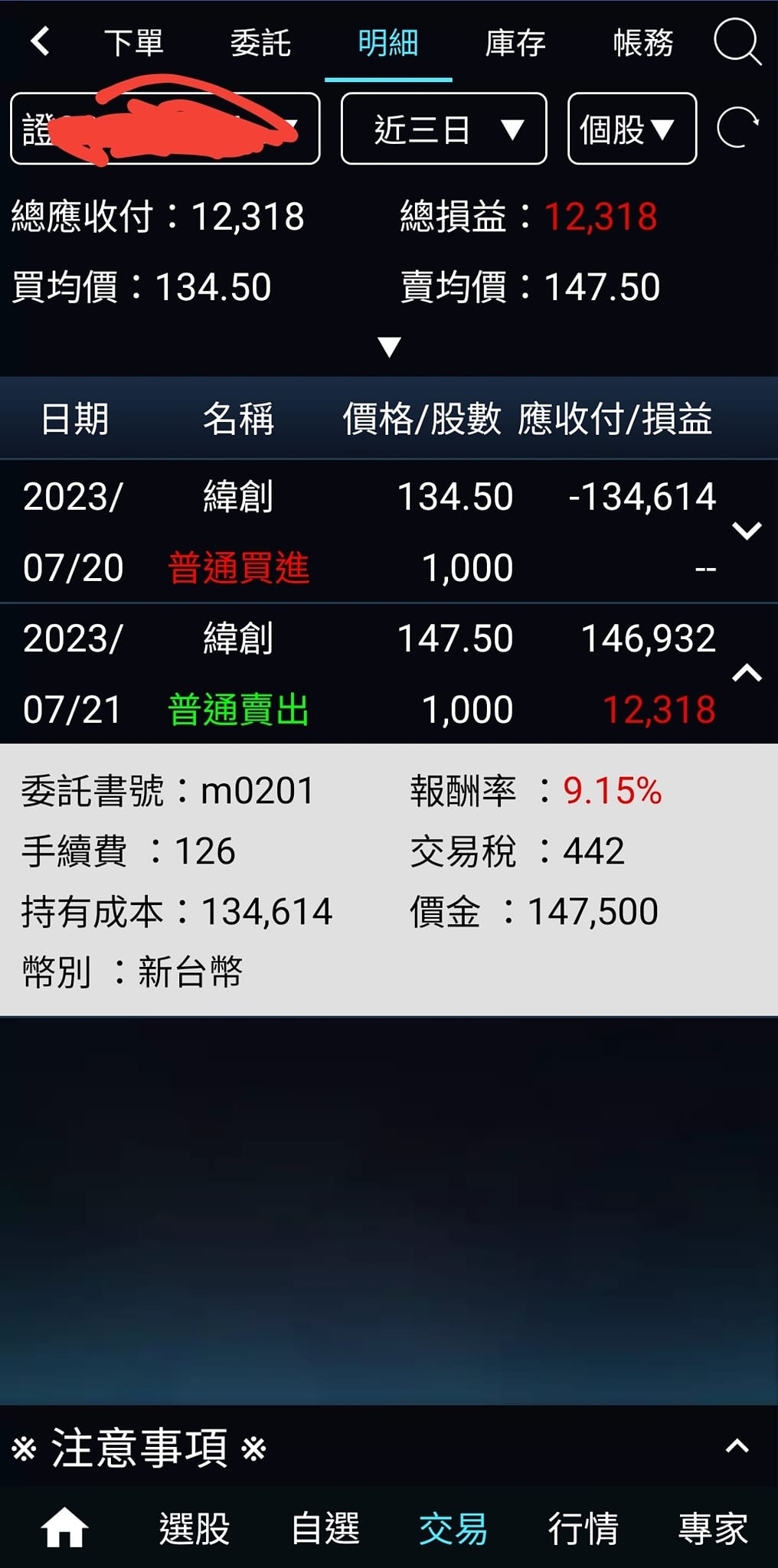Go back with the top-left arrow

coord(41,41)
